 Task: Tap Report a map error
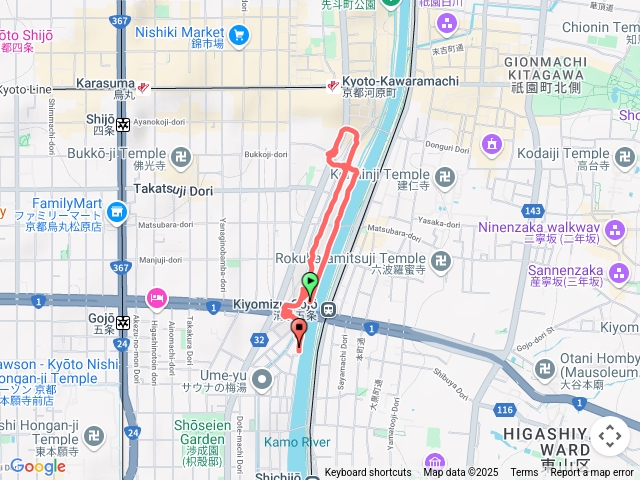pyautogui.click(x=594, y=472)
